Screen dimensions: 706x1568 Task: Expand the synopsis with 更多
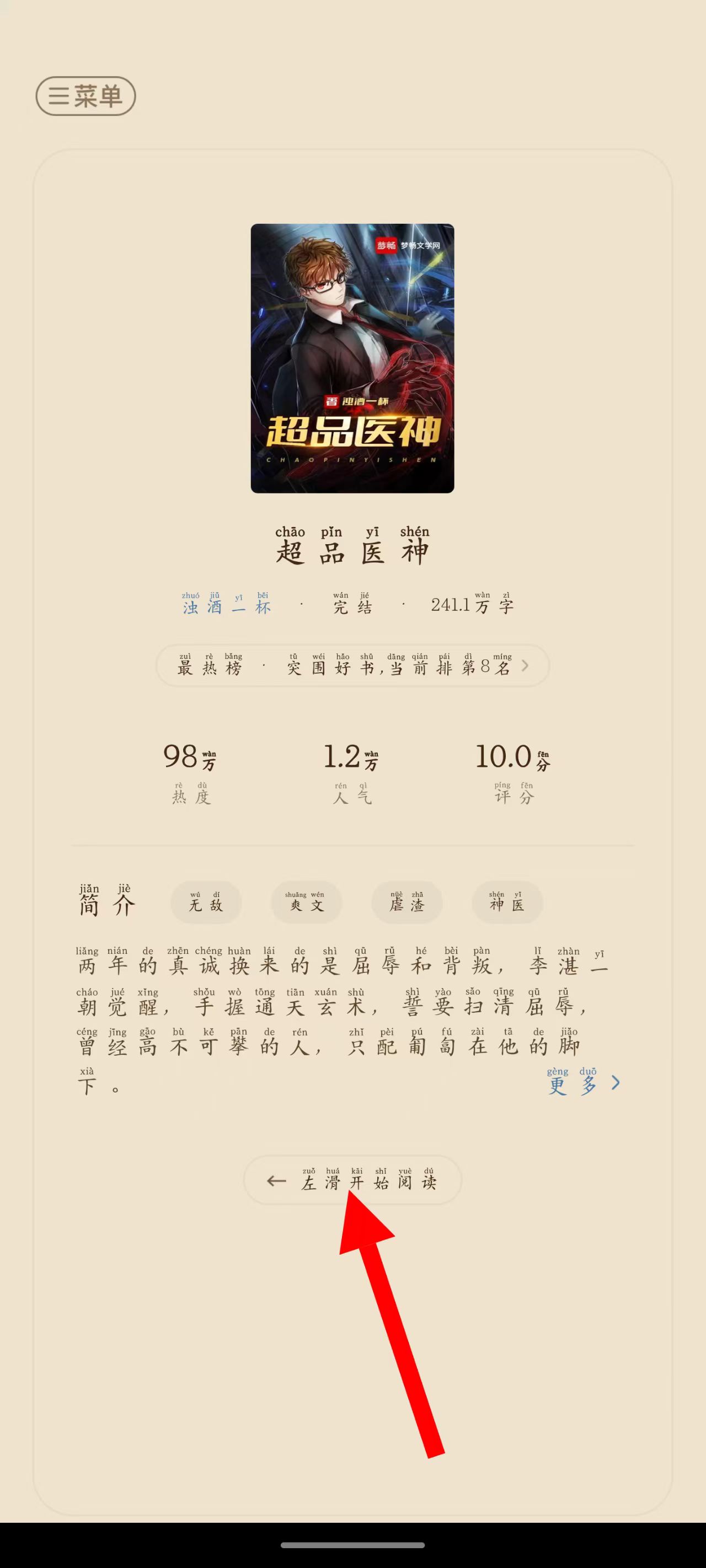pos(583,1082)
